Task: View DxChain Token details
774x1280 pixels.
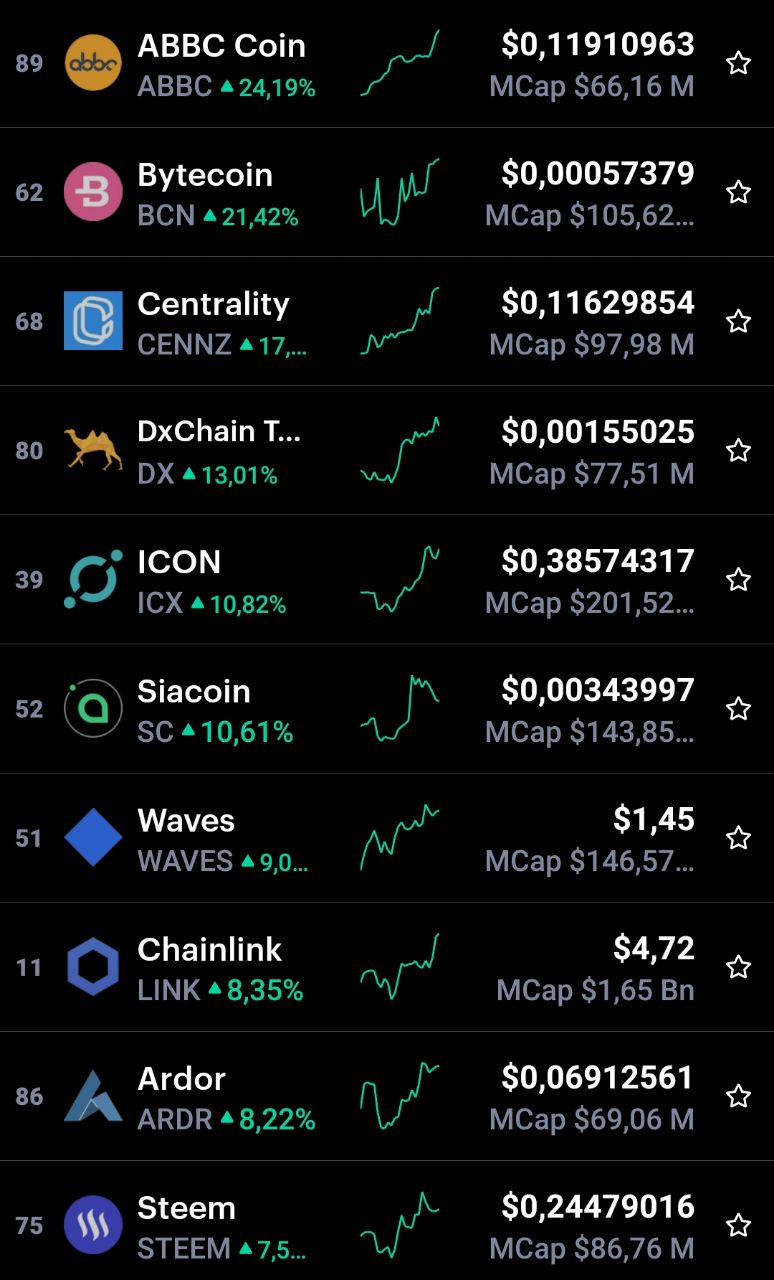Action: (x=387, y=450)
